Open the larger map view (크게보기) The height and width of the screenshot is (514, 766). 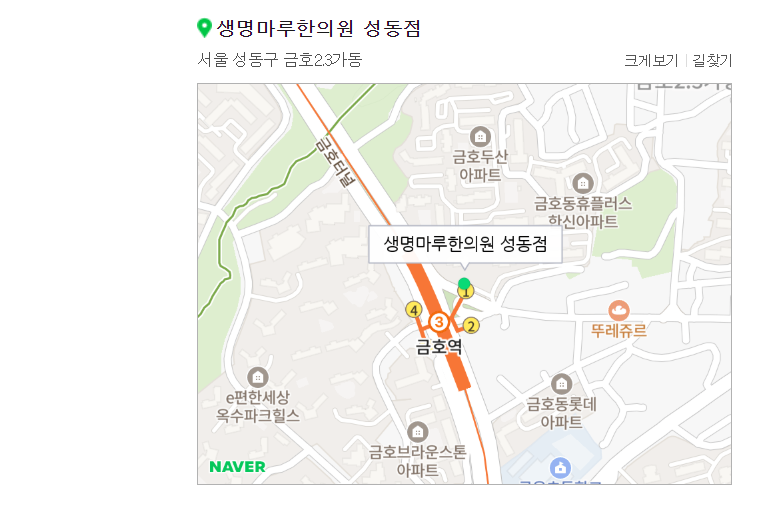coord(651,60)
